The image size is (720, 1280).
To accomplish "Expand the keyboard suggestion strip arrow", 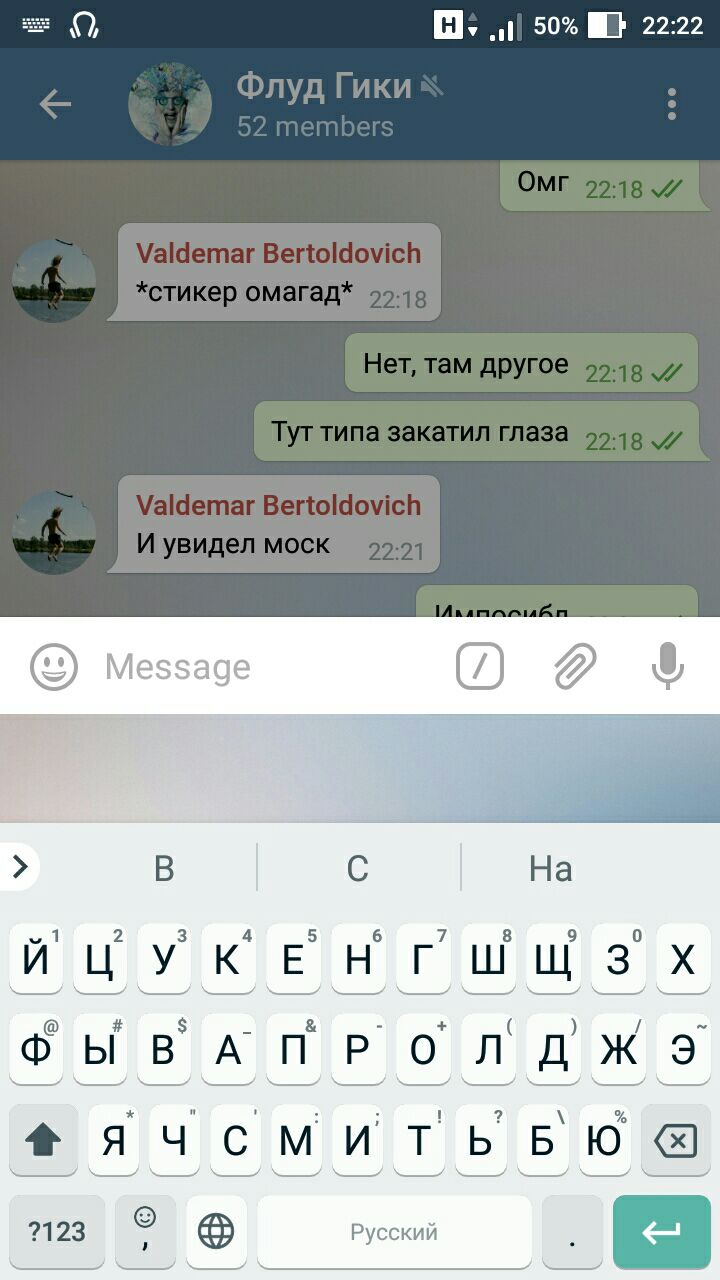I will [20, 867].
